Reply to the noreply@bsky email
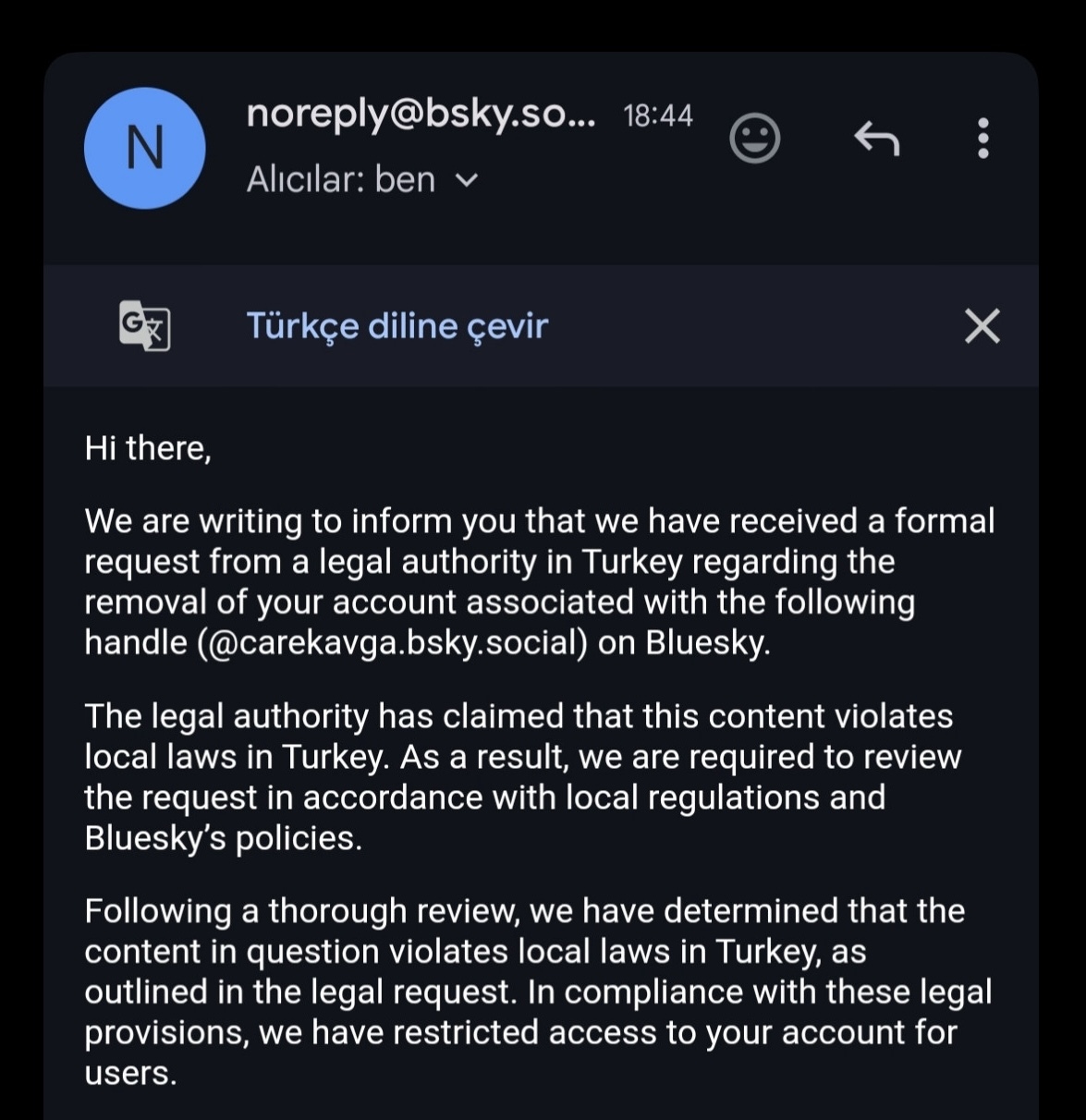Image resolution: width=1086 pixels, height=1120 pixels. pyautogui.click(x=875, y=140)
